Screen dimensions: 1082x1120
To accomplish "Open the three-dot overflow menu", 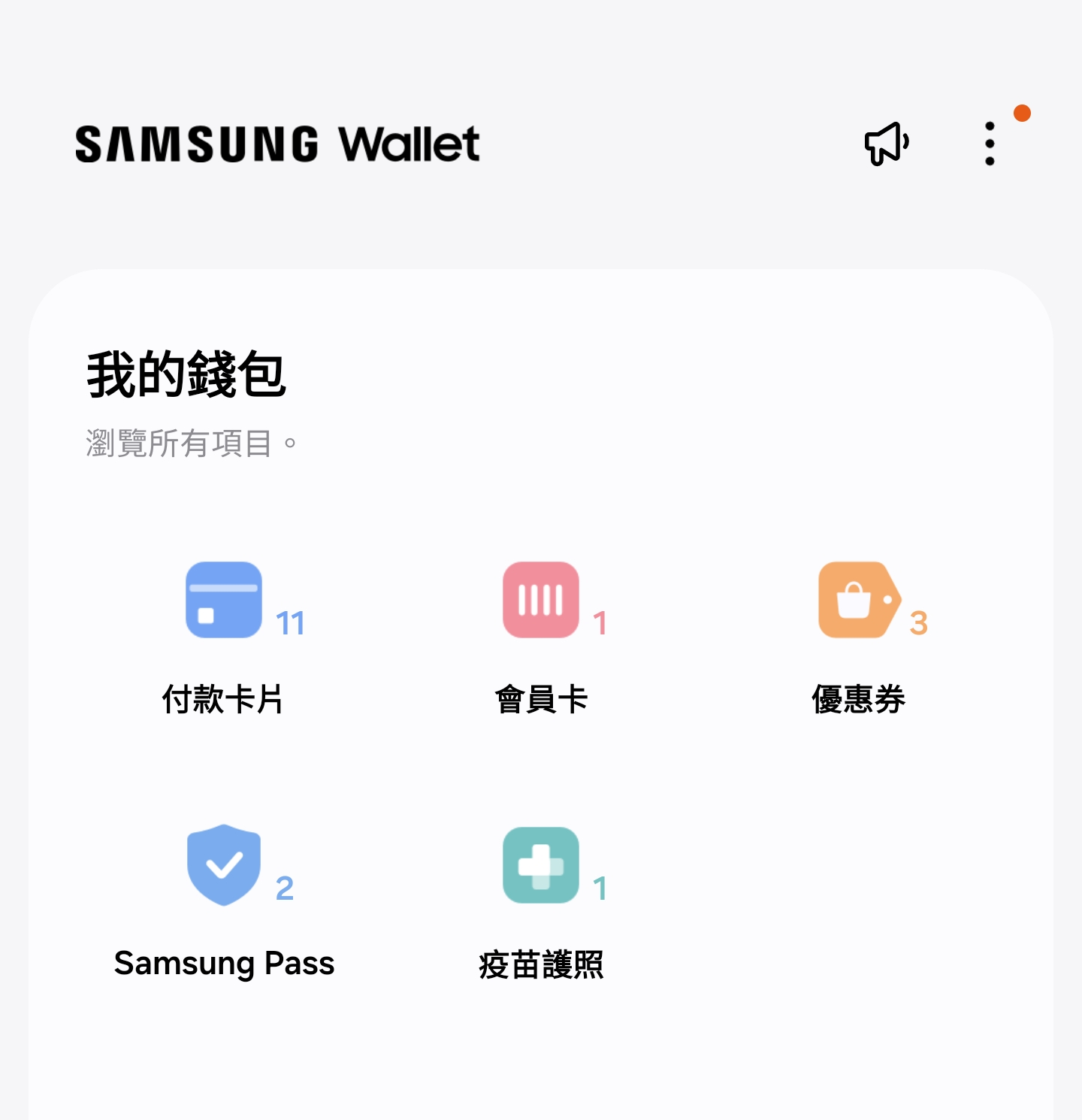I will point(990,144).
